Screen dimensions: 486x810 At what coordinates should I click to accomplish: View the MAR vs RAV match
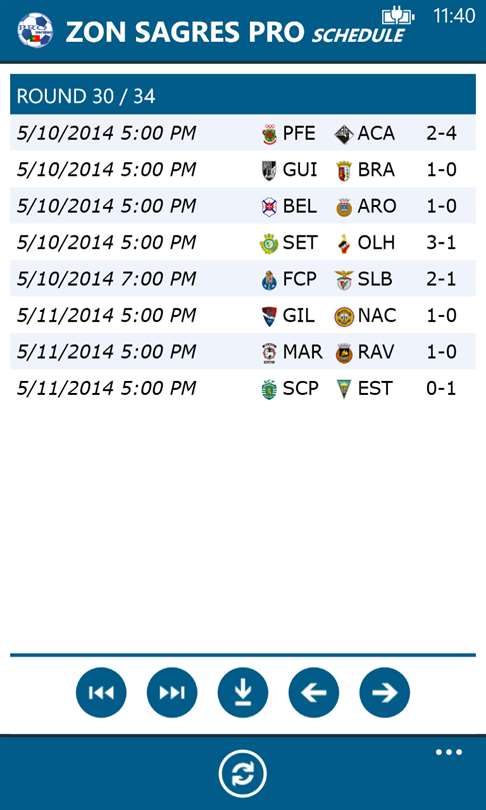[x=243, y=352]
